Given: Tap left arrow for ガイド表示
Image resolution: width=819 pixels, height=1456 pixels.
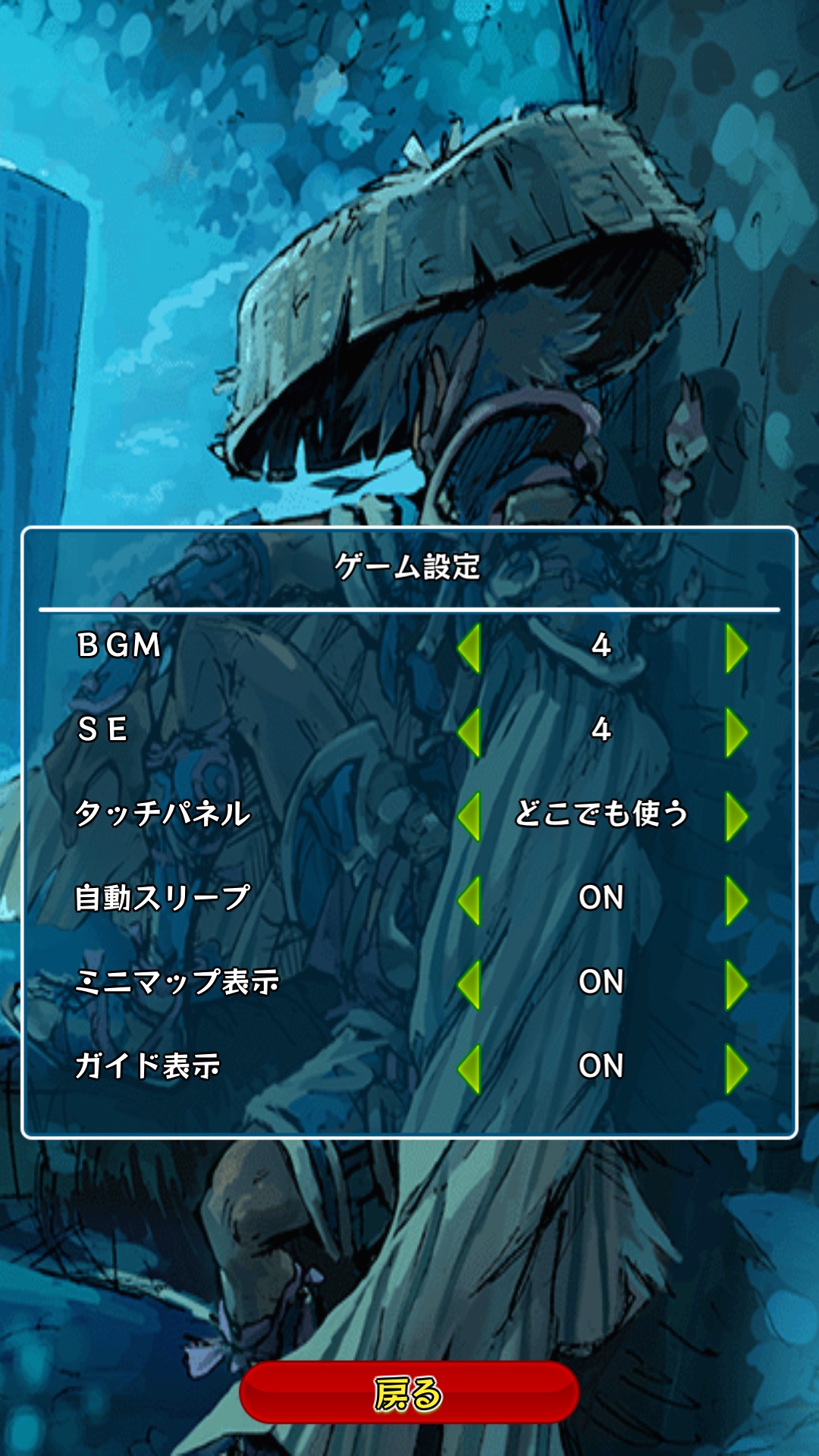Looking at the screenshot, I should (x=469, y=1069).
